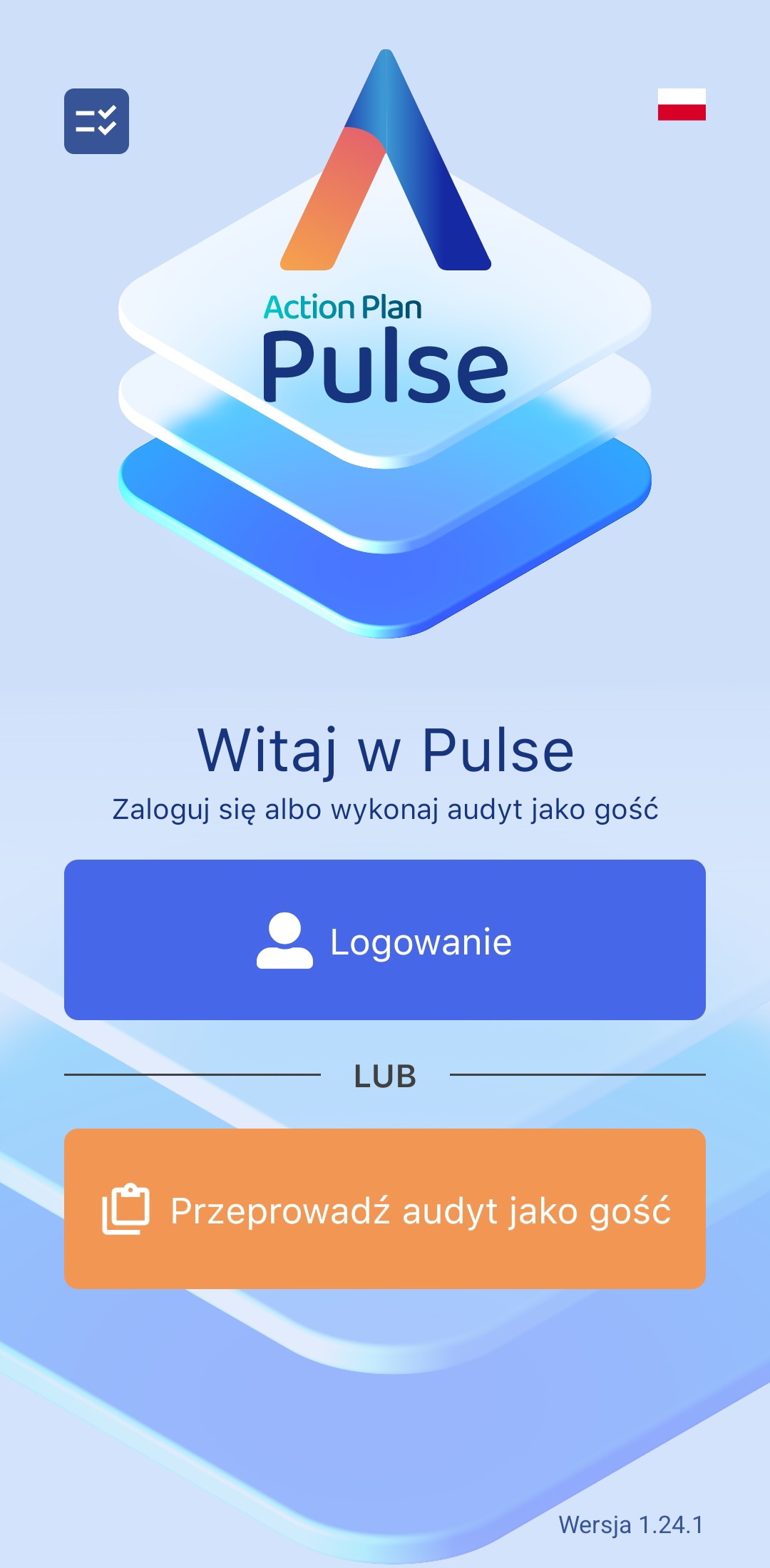770x1568 pixels.
Task: Tap the Logowanie button
Action: [385, 940]
